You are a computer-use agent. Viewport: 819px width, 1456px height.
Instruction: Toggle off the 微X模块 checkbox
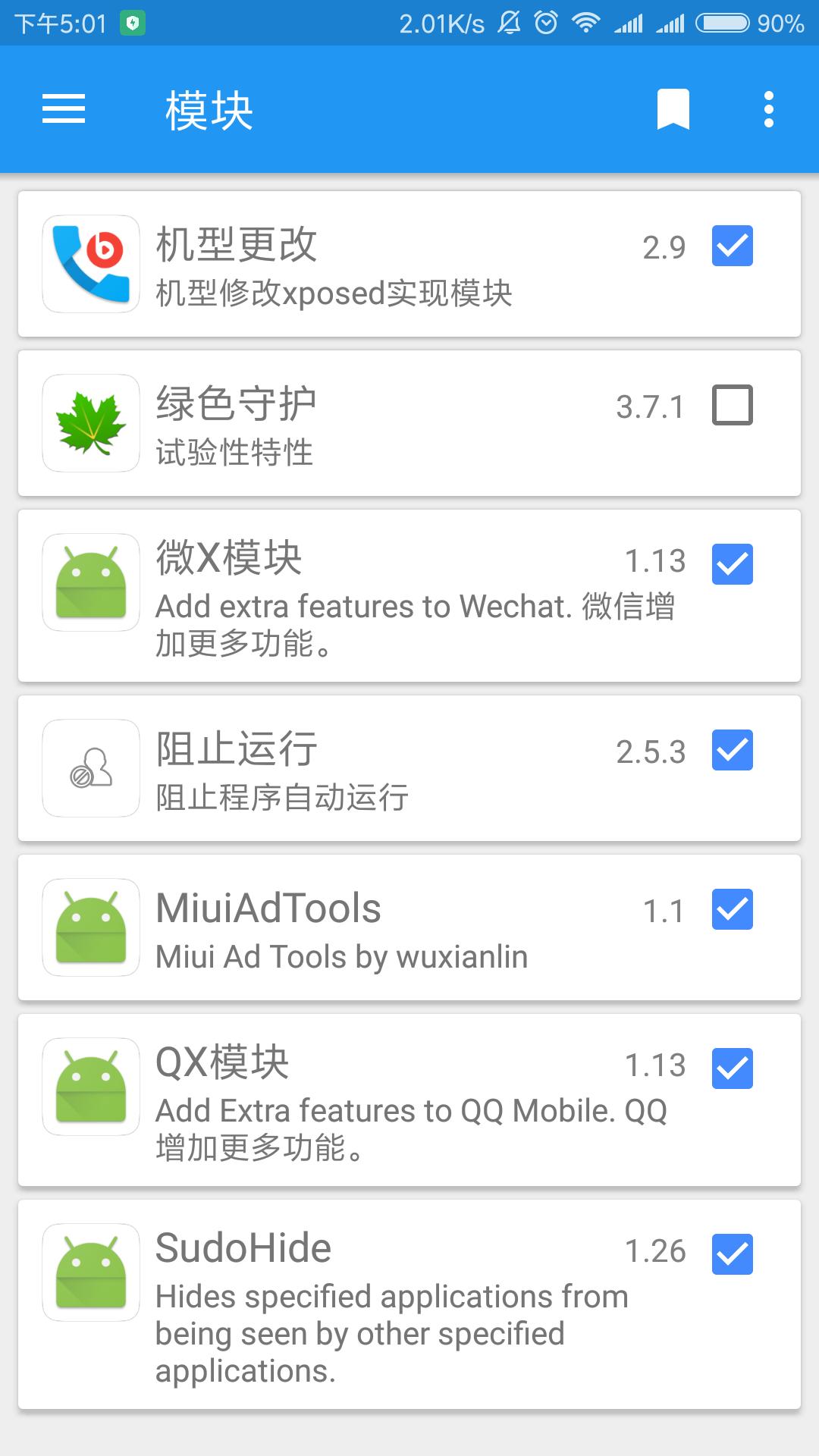732,562
